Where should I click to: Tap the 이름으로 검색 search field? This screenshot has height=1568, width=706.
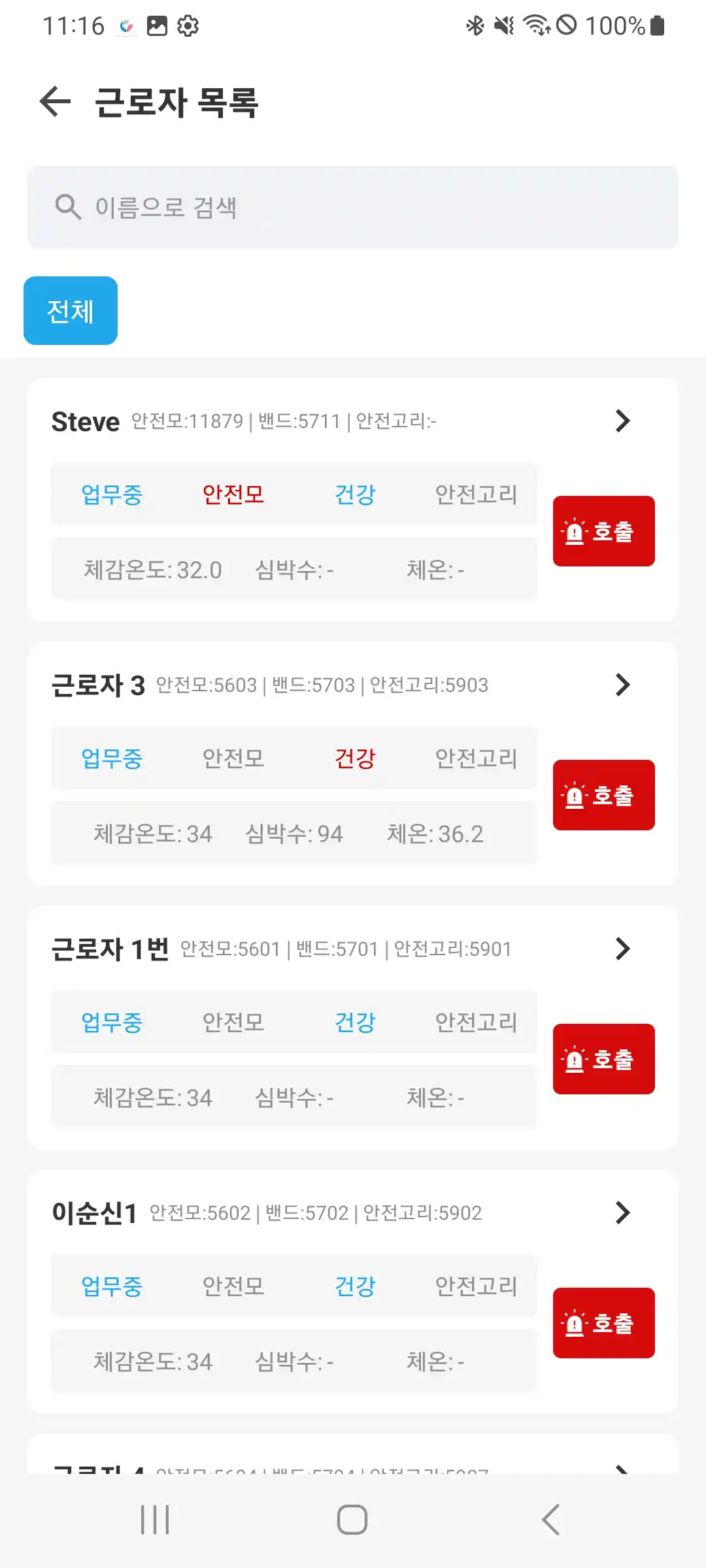click(353, 207)
